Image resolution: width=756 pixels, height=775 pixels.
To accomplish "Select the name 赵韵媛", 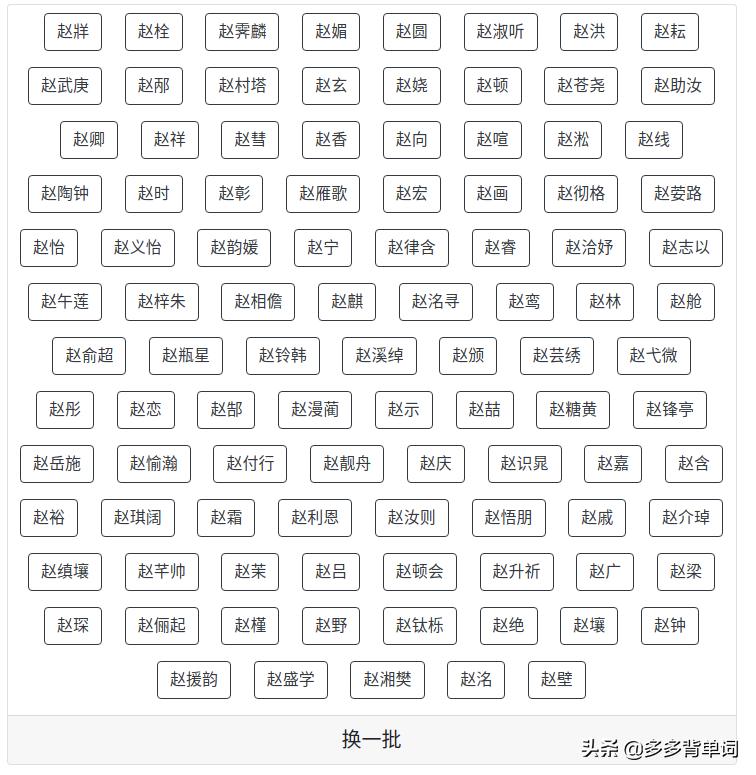I will 233,247.
